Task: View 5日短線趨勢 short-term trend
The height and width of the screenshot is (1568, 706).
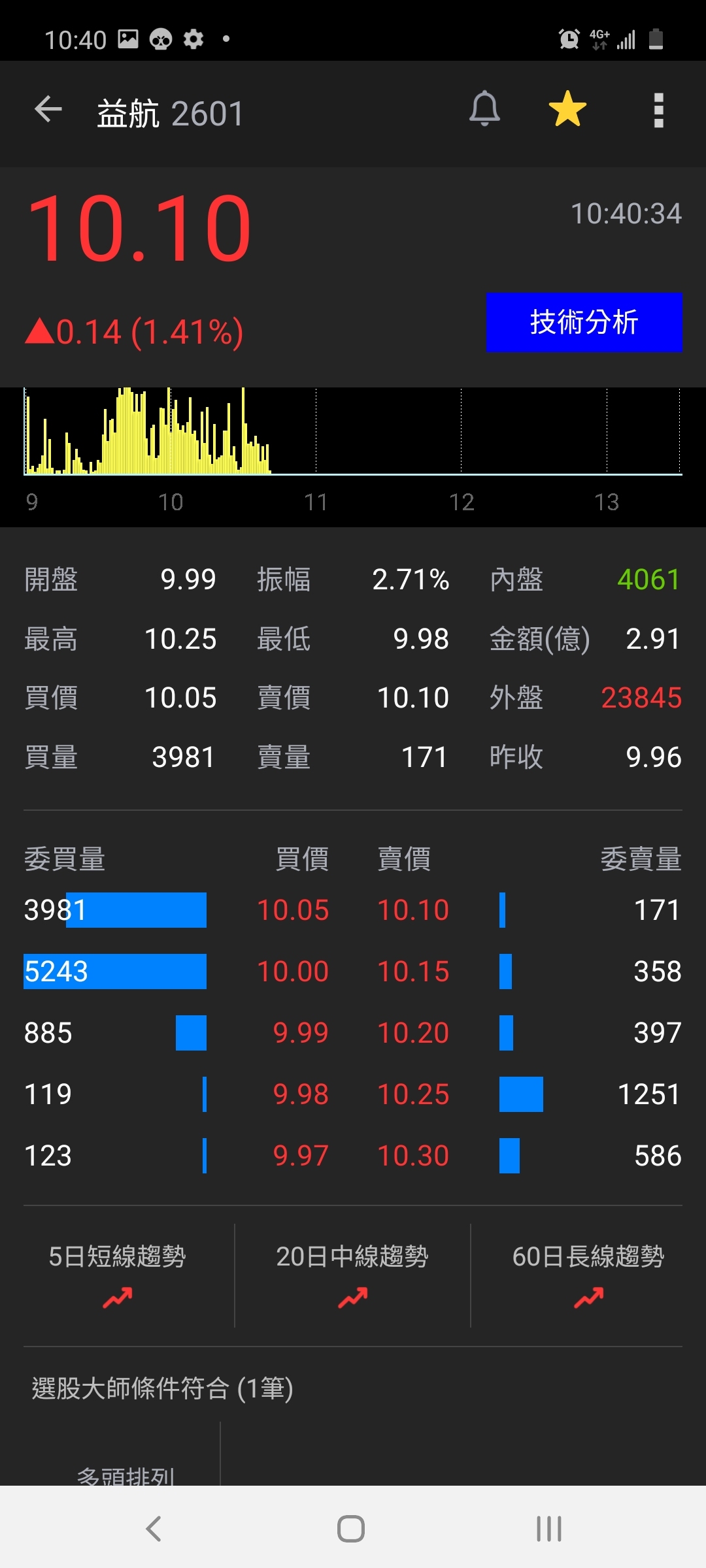Action: tap(118, 1274)
